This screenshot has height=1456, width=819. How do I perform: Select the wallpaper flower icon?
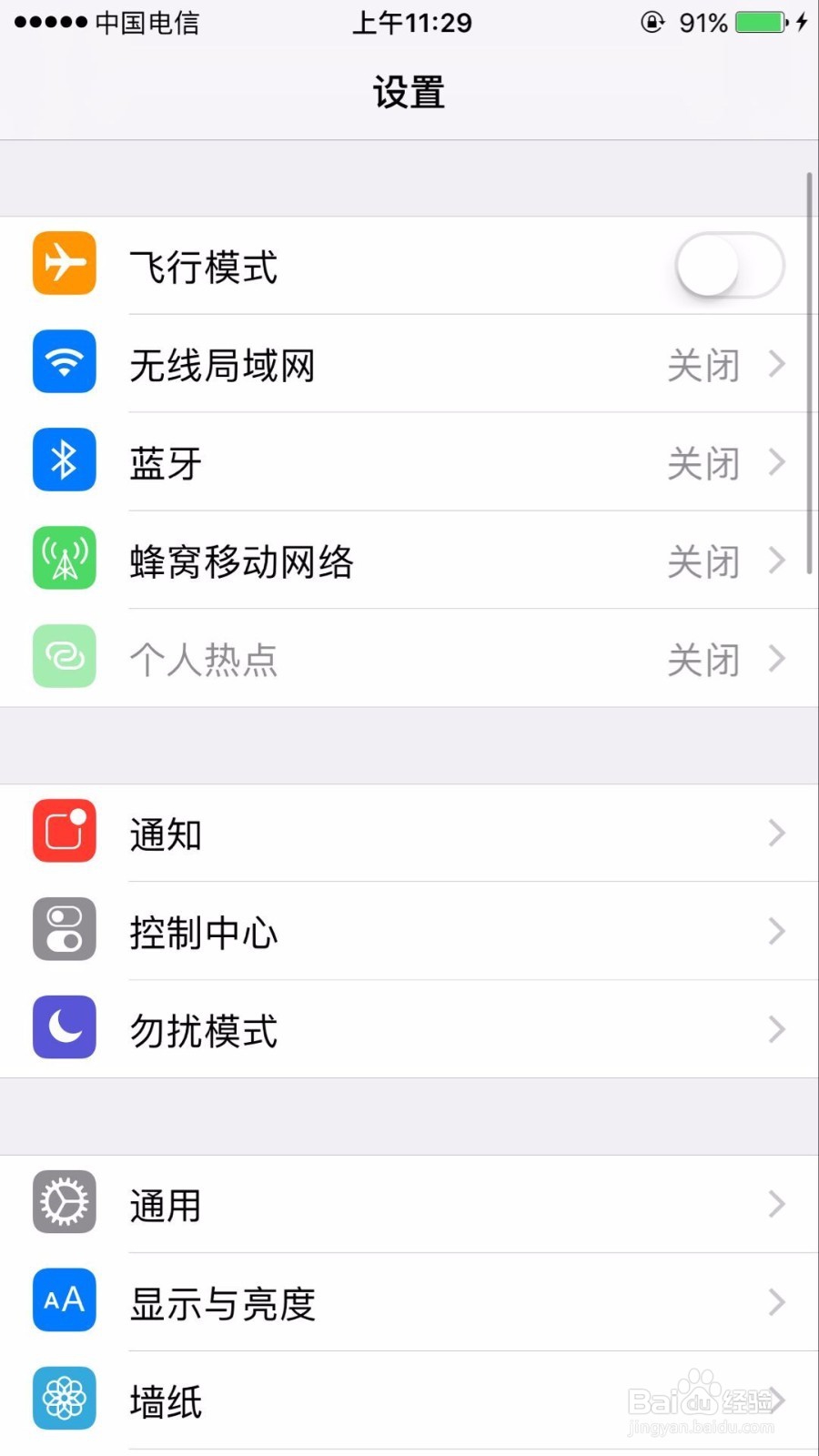tap(64, 1399)
